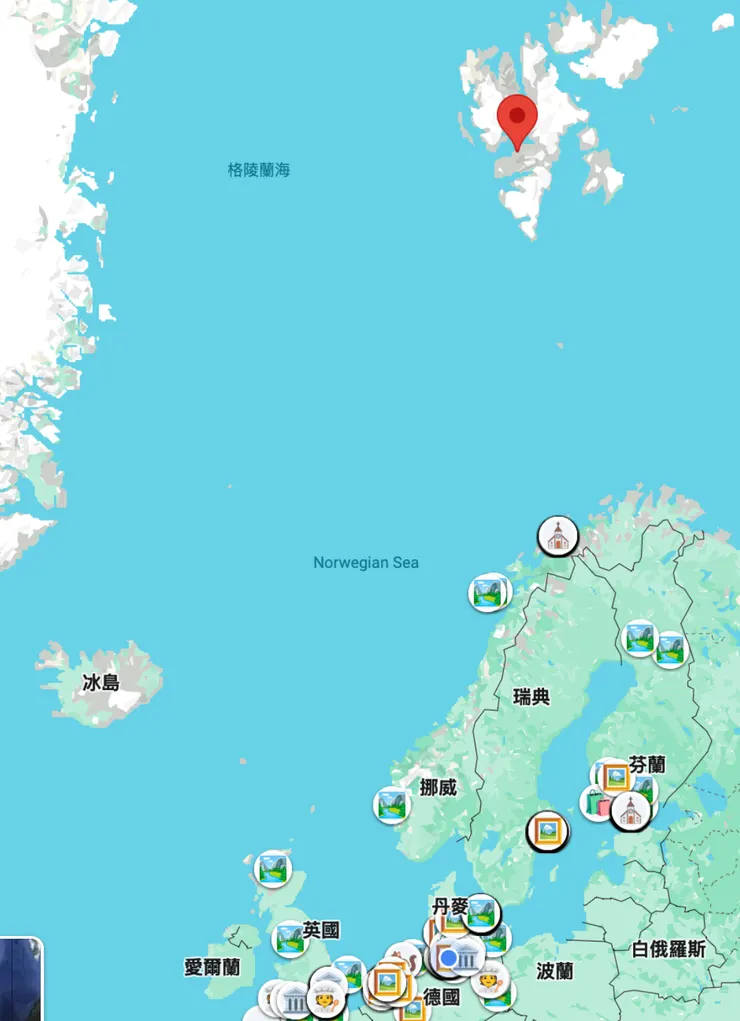This screenshot has height=1021, width=740.
Task: Open the church marker in northern Norway
Action: click(x=557, y=536)
